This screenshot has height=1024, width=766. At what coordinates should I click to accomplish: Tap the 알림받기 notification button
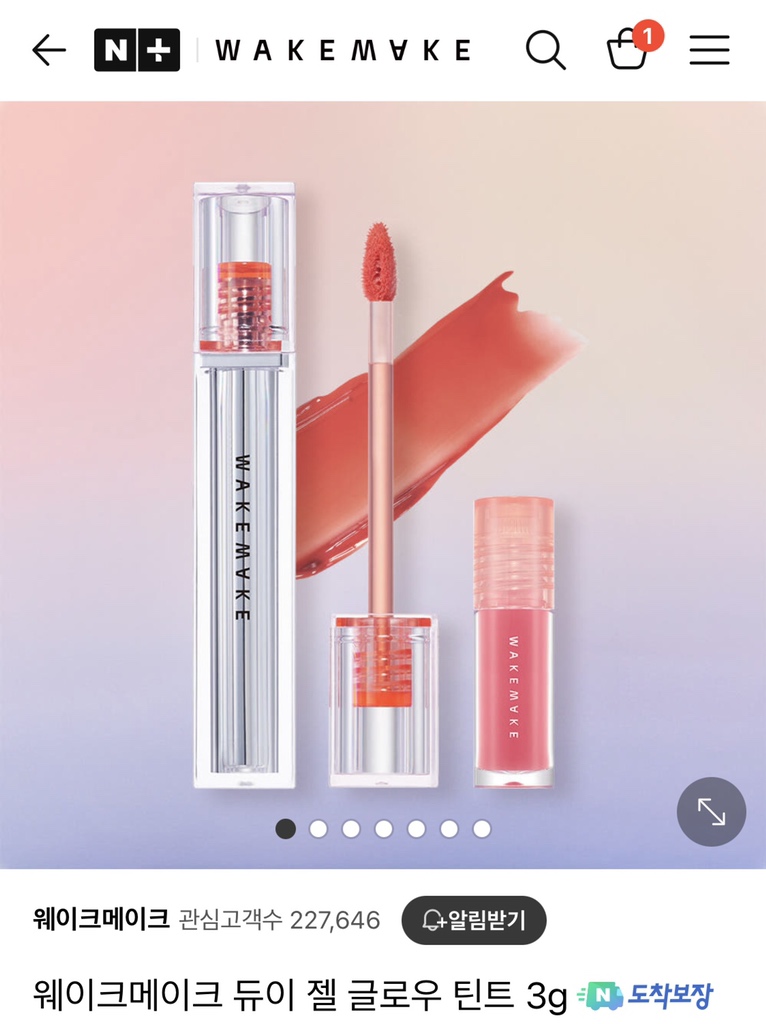pyautogui.click(x=474, y=920)
